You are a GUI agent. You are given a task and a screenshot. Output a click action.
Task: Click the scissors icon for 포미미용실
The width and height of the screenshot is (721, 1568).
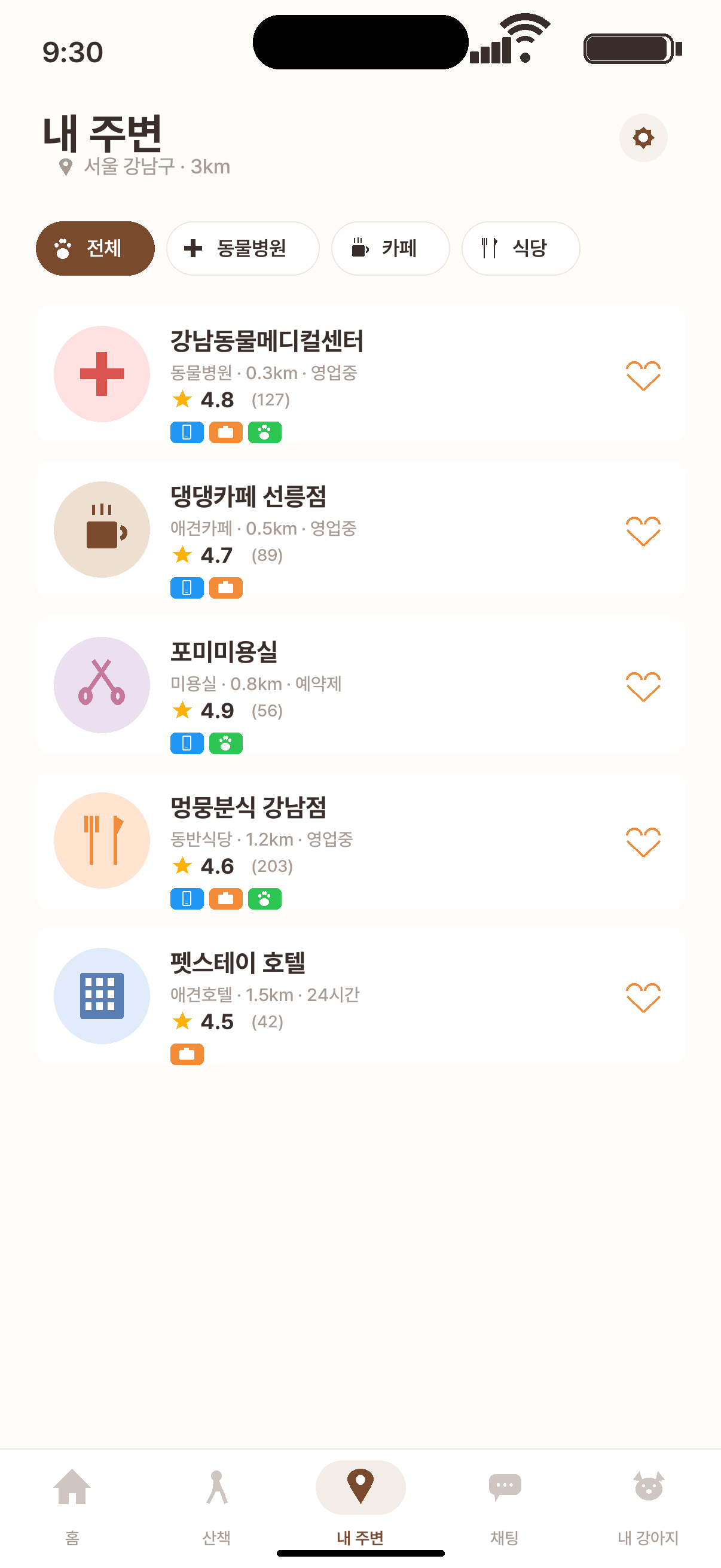(102, 685)
